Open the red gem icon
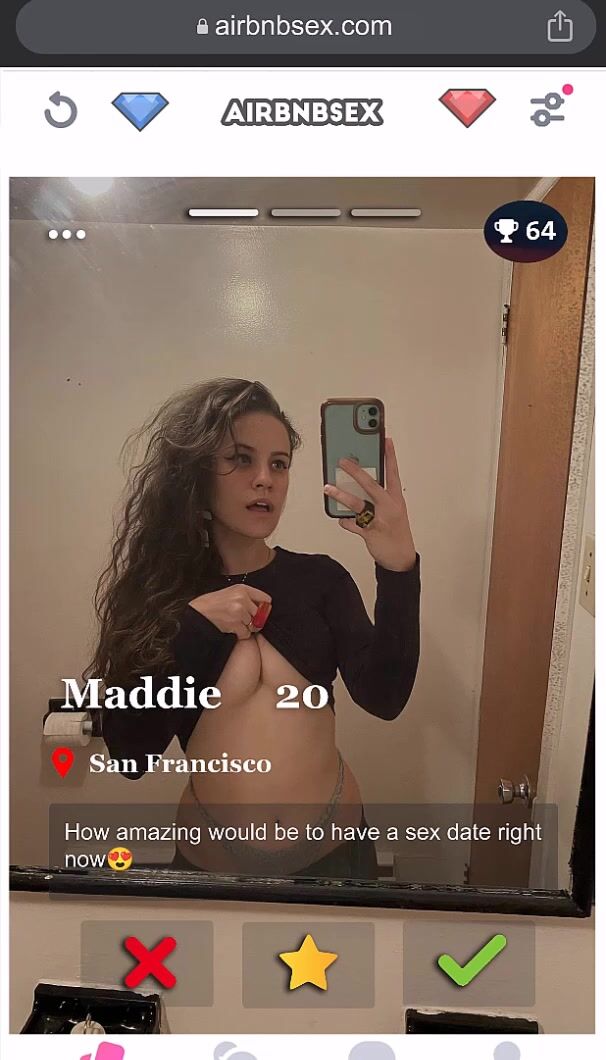Image resolution: width=606 pixels, height=1060 pixels. click(467, 108)
